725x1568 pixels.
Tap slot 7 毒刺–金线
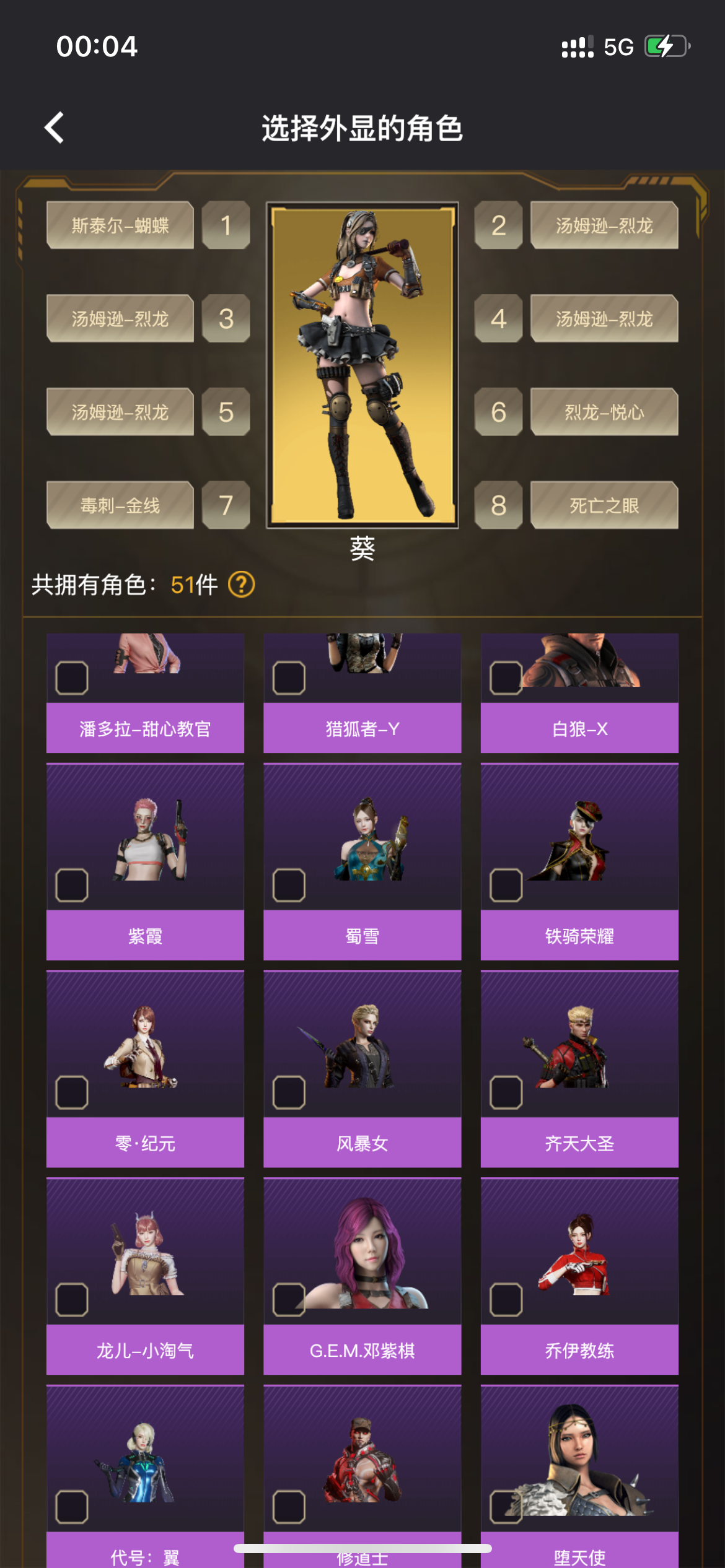pyautogui.click(x=120, y=505)
